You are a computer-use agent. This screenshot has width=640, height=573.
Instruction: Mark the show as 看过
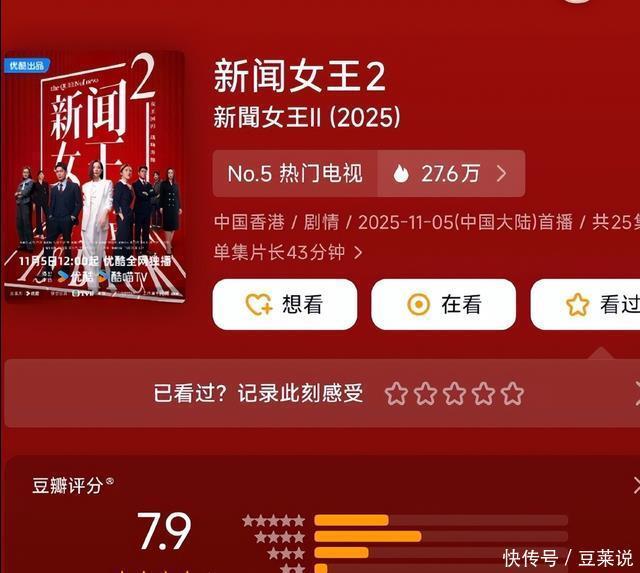pyautogui.click(x=585, y=304)
